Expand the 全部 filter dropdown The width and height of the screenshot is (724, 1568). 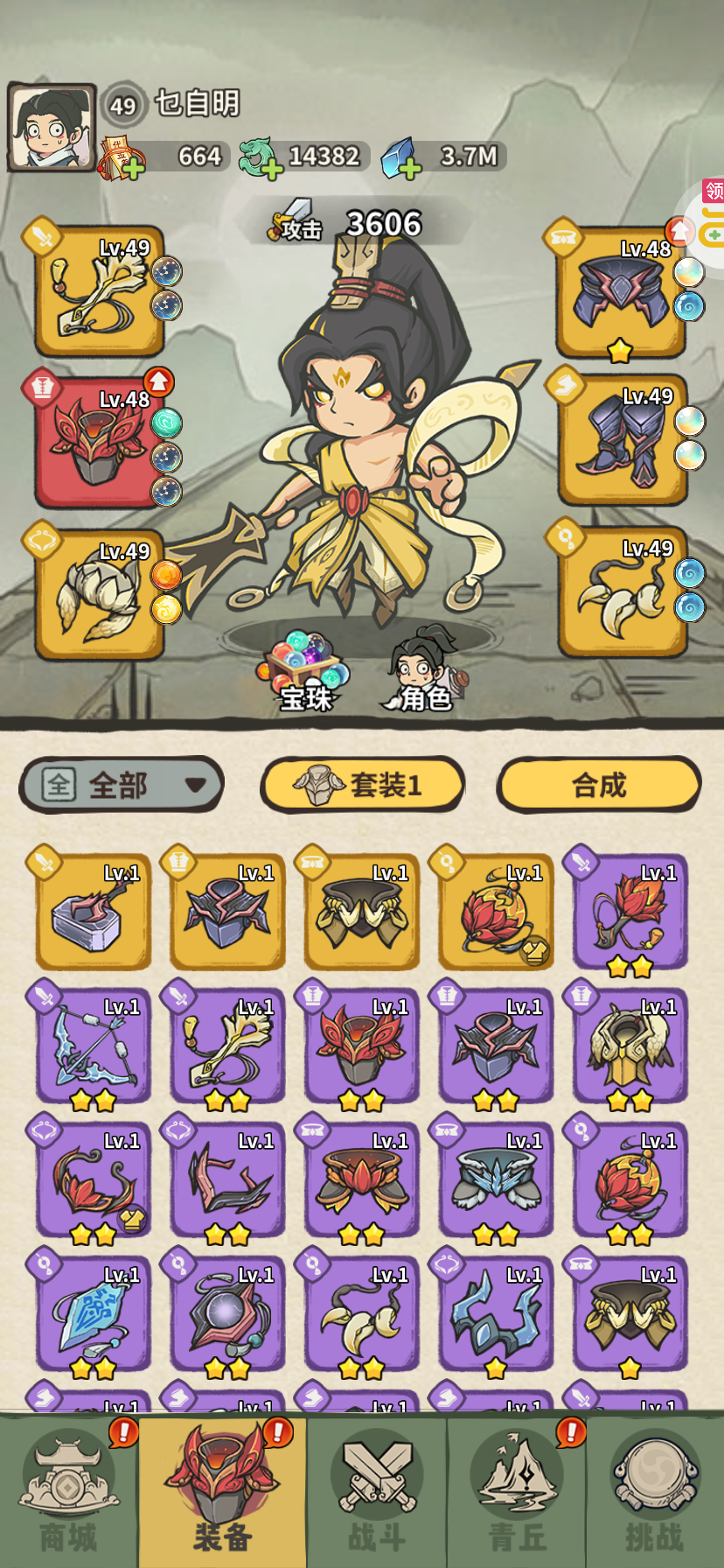[122, 785]
